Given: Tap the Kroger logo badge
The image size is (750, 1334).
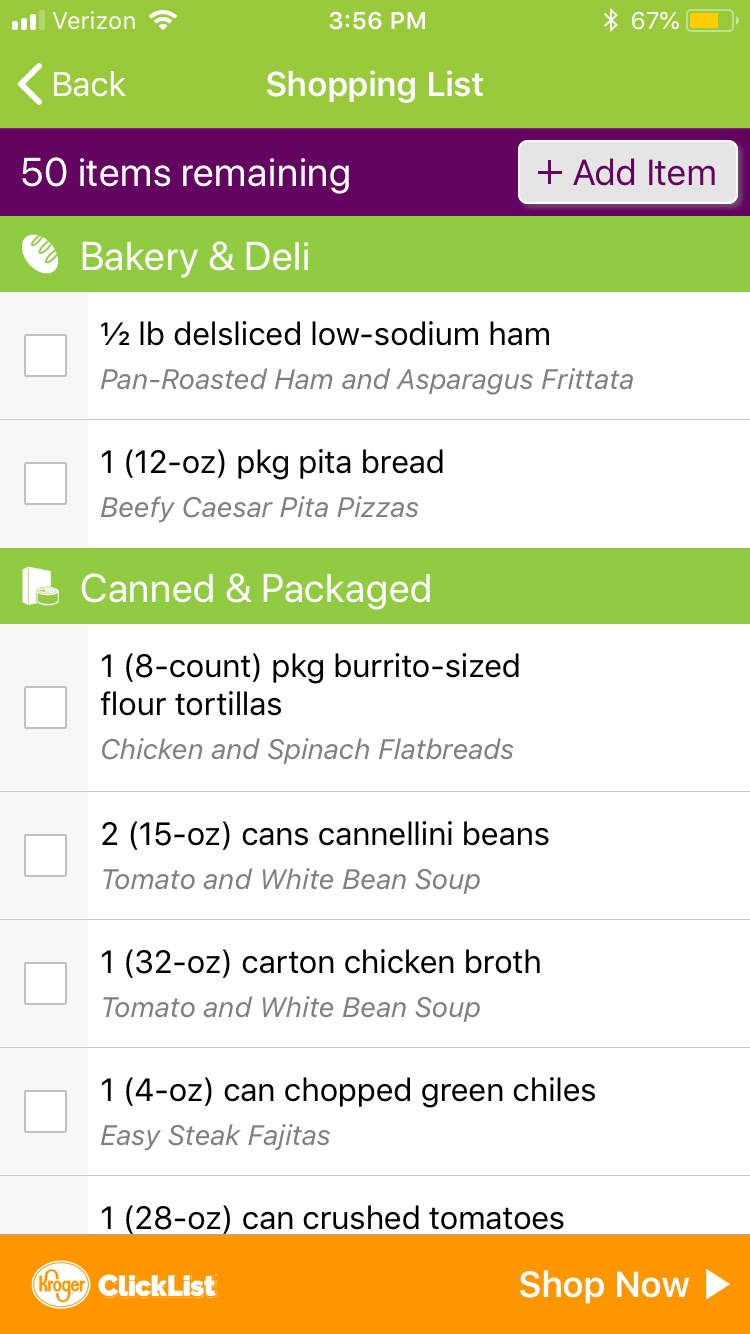Looking at the screenshot, I should (x=60, y=1284).
